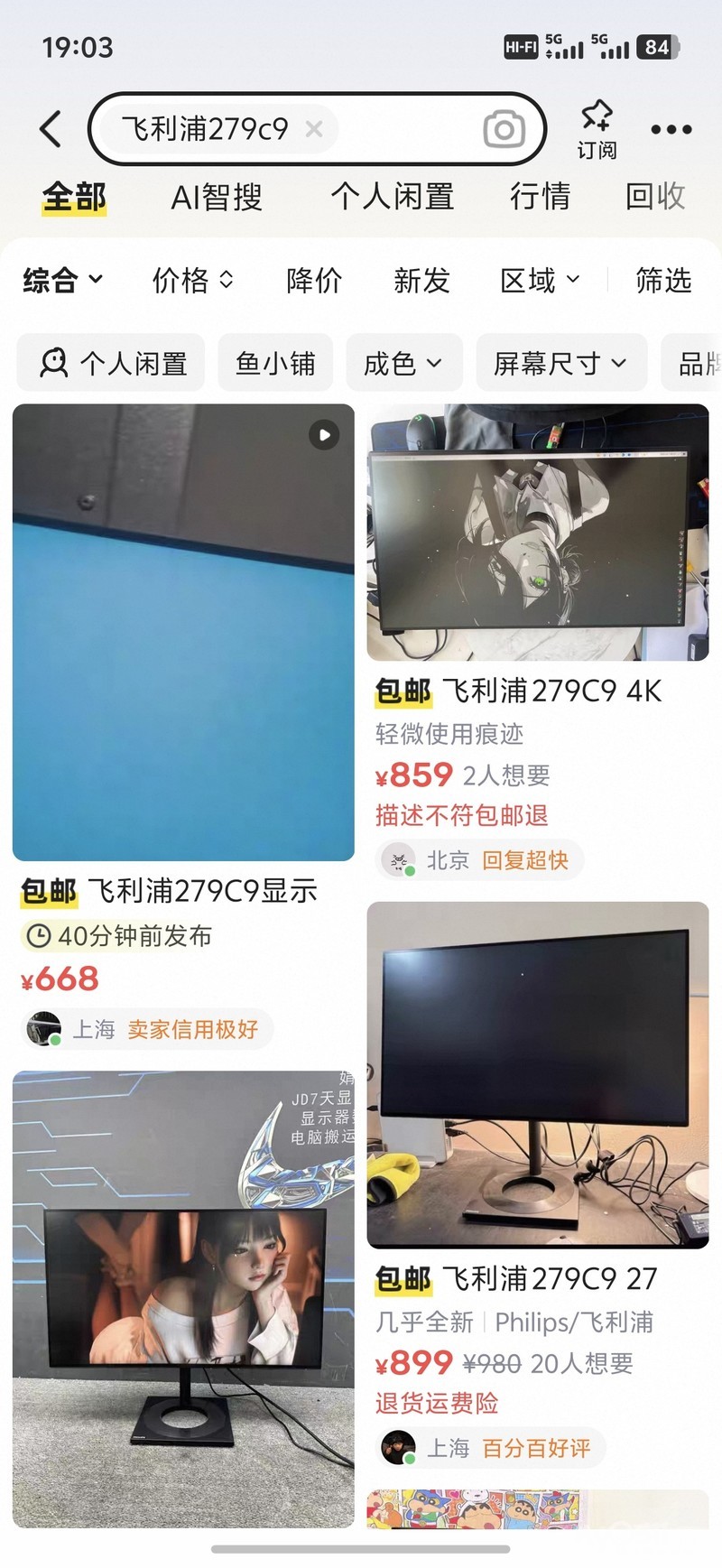The height and width of the screenshot is (1568, 722).
Task: Switch to the 个人闲置 tab
Action: [392, 196]
